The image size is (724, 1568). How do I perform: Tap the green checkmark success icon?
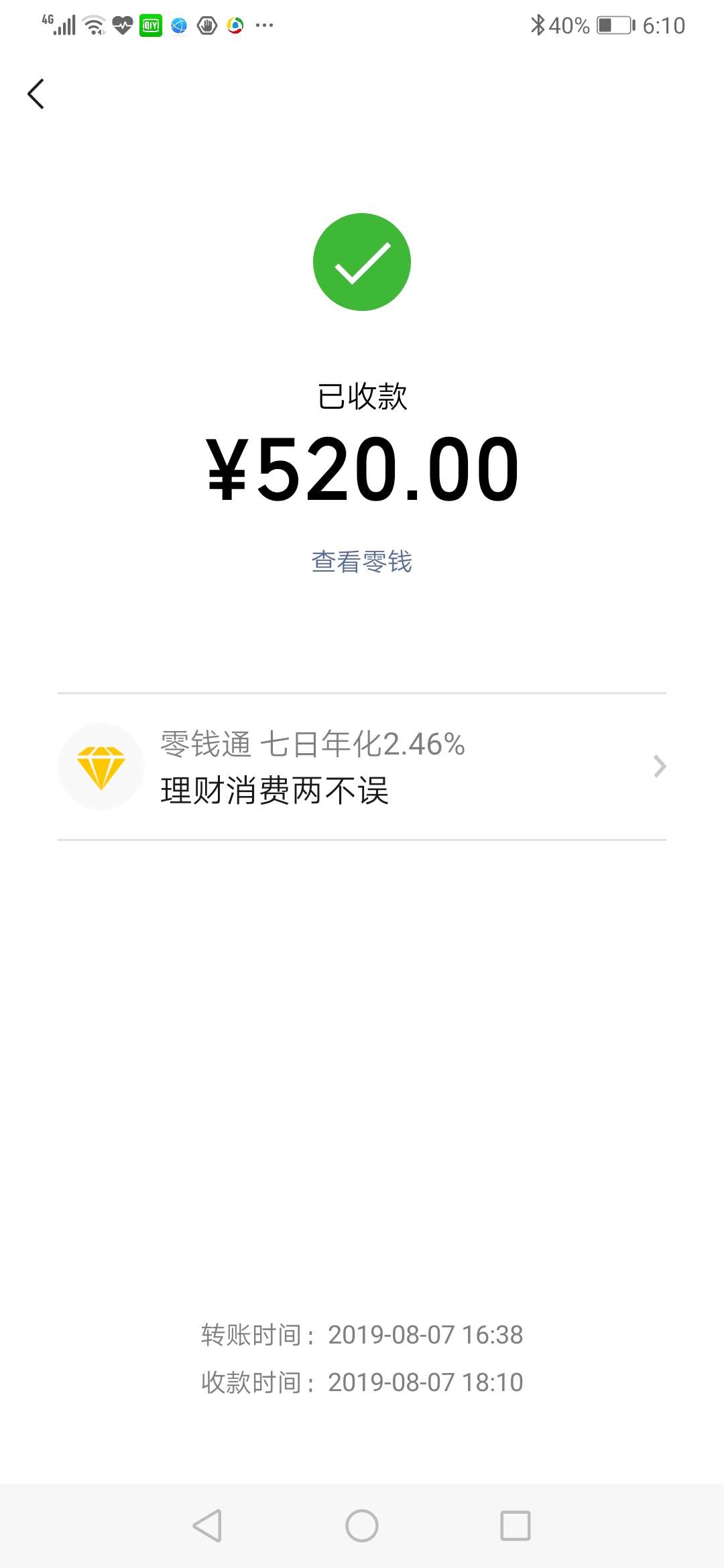pos(362,261)
